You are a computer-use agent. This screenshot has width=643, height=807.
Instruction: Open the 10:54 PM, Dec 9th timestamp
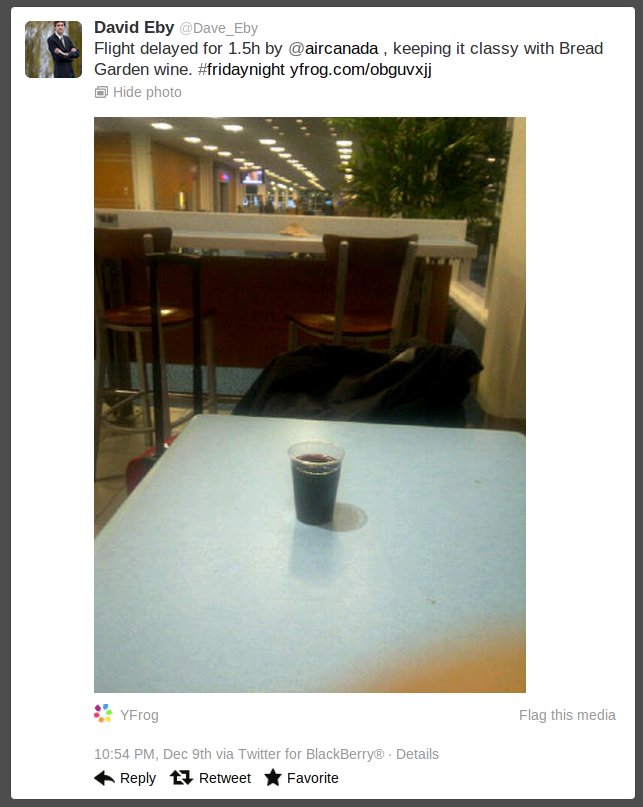pos(149,754)
